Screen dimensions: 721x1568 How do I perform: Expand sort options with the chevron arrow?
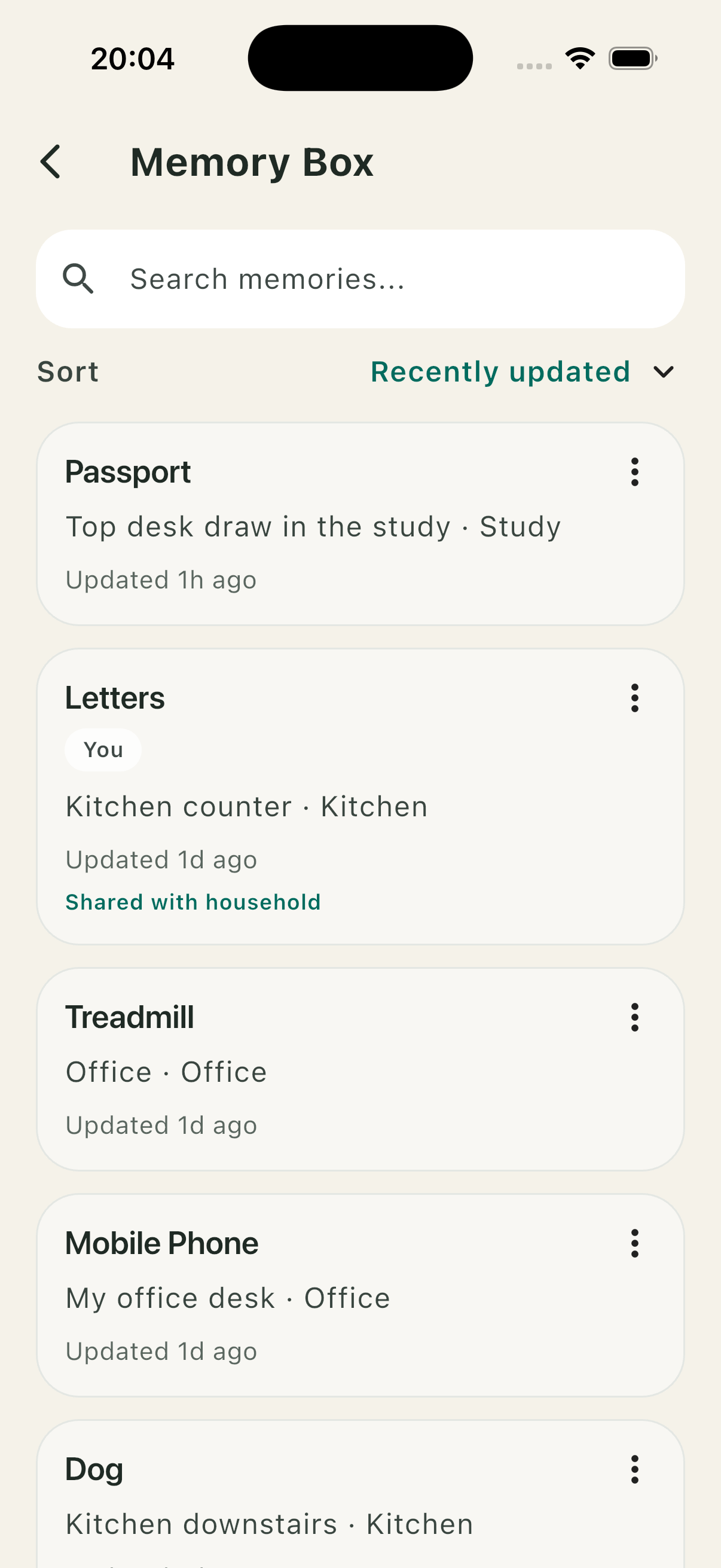(664, 371)
